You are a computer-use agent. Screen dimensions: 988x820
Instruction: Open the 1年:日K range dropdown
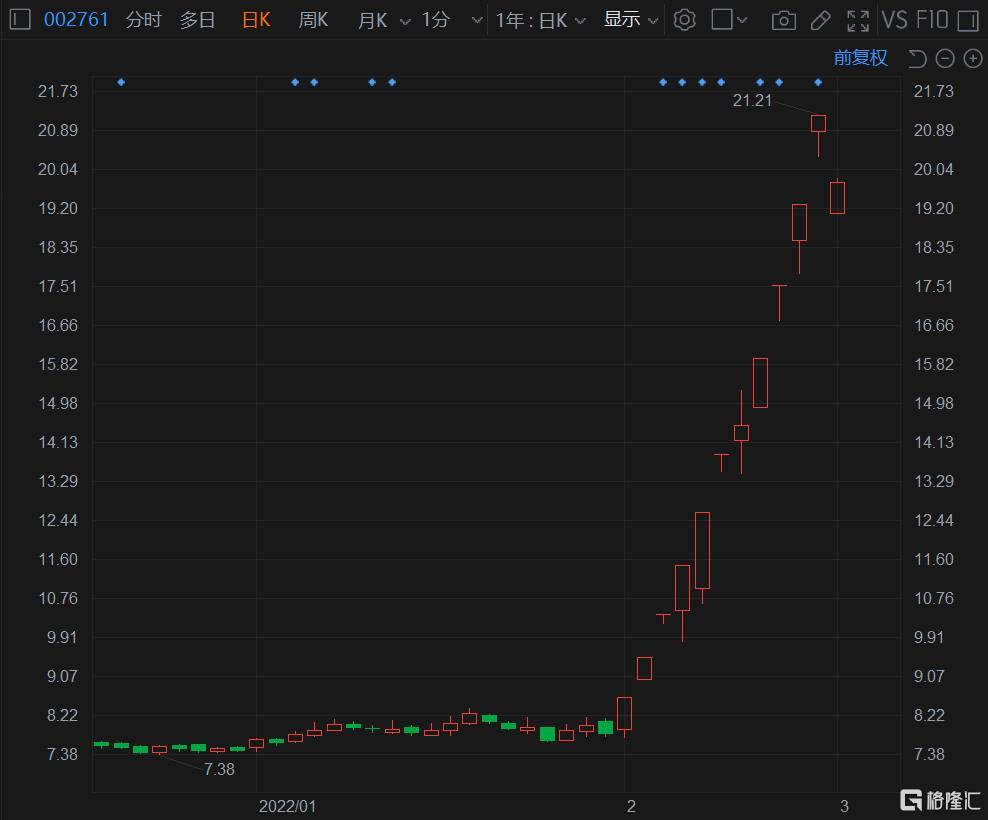541,20
